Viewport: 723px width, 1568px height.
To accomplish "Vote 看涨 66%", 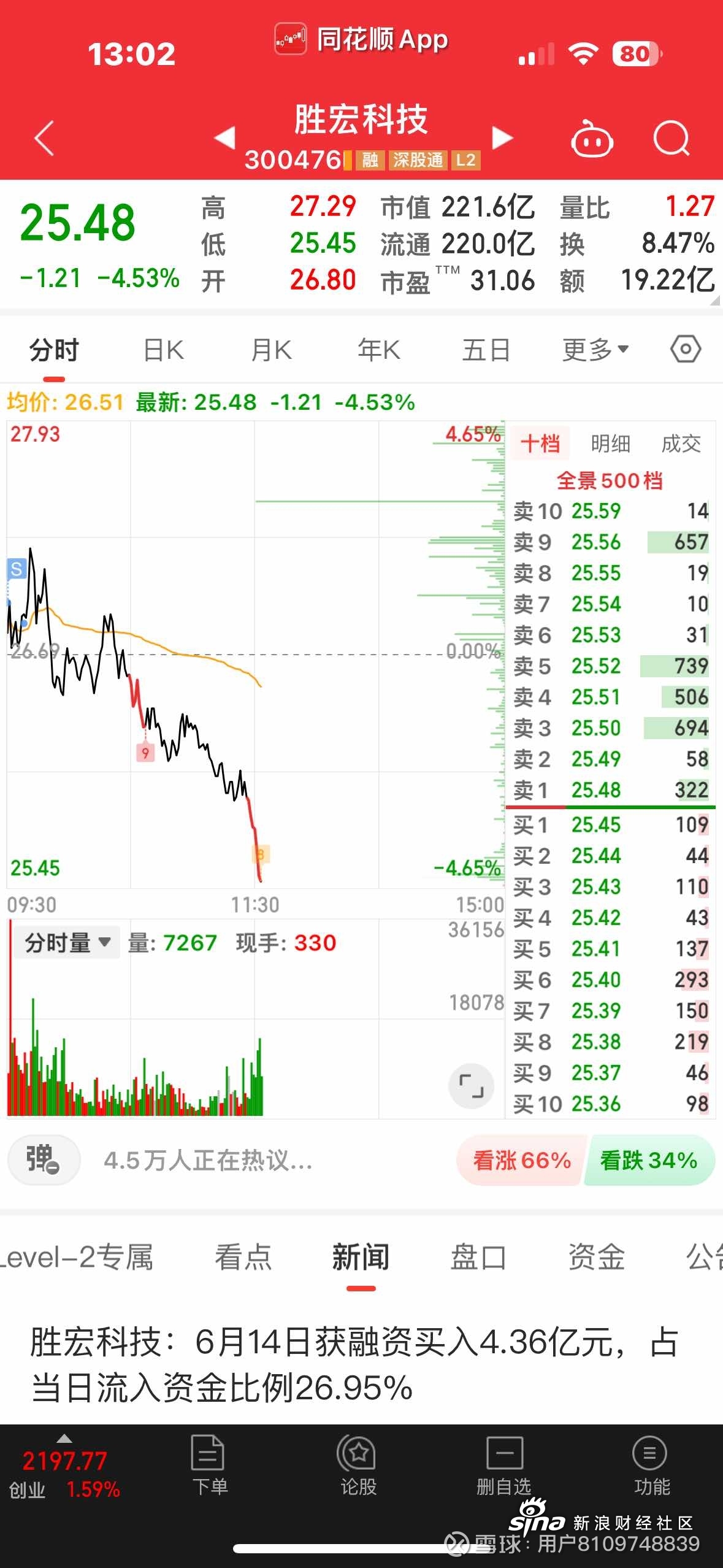I will coord(521,1161).
